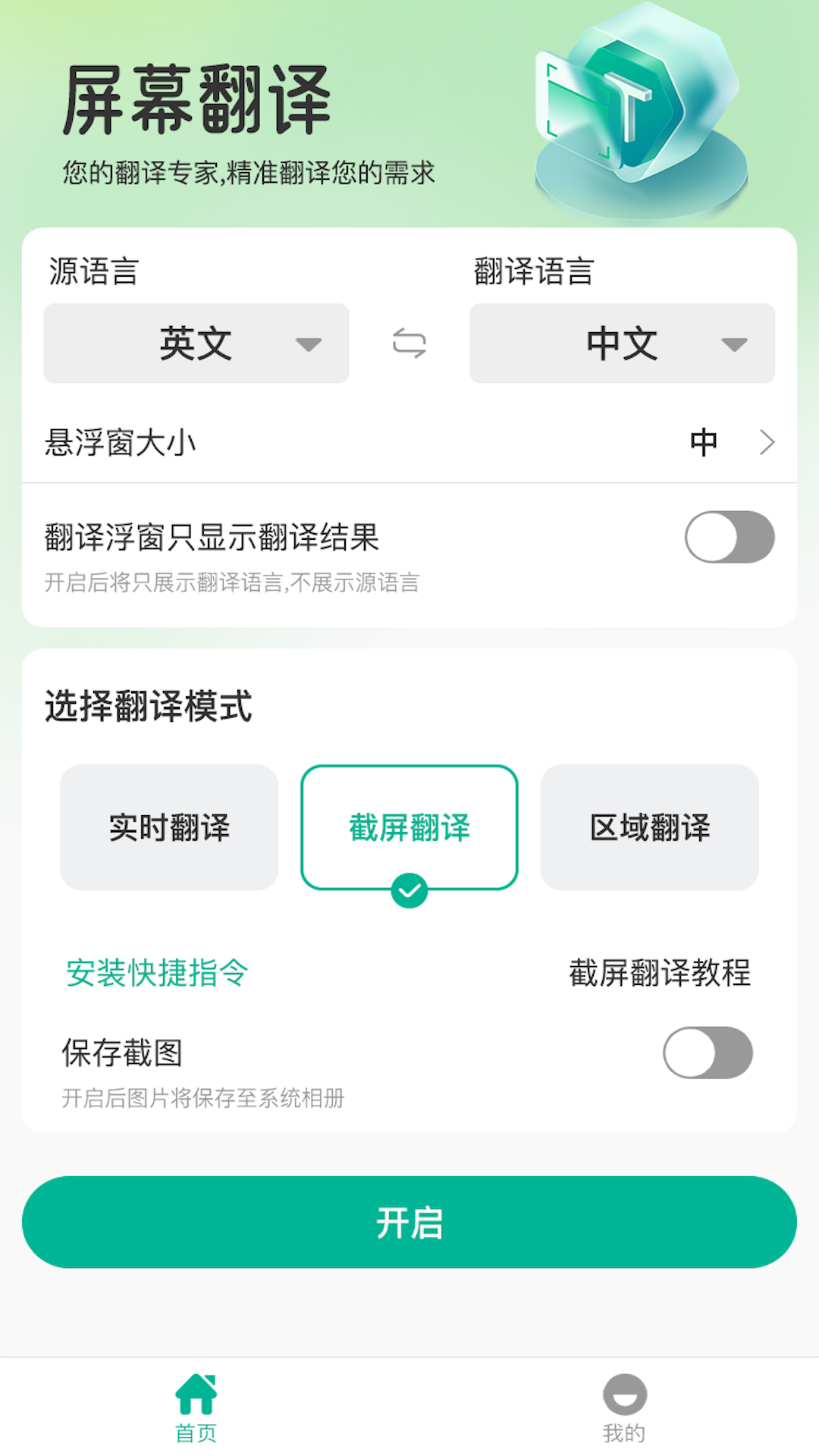Open the 截屏翻译教程 tutorial

coord(660,973)
